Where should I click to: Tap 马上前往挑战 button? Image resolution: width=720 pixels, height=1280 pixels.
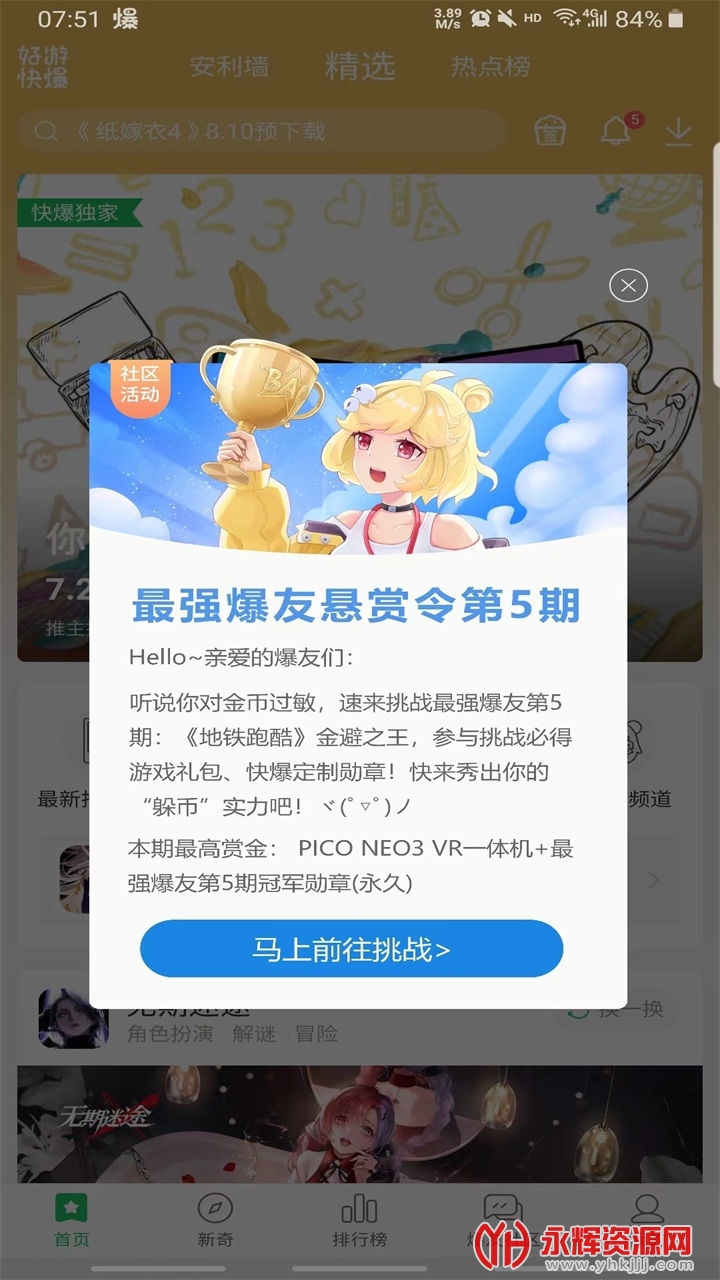pos(351,949)
